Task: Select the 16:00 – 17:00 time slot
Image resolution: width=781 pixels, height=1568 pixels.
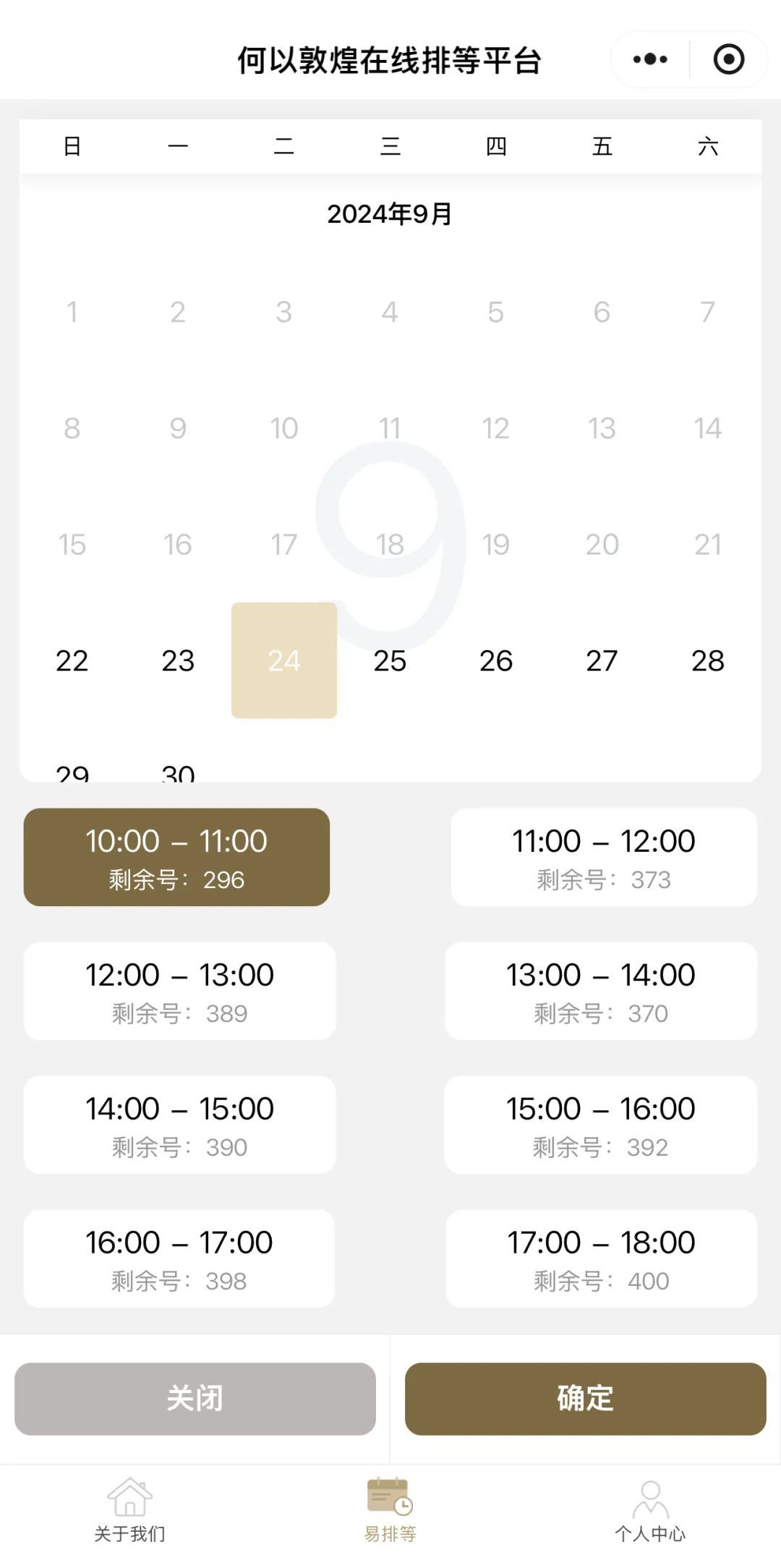Action: pyautogui.click(x=179, y=1258)
